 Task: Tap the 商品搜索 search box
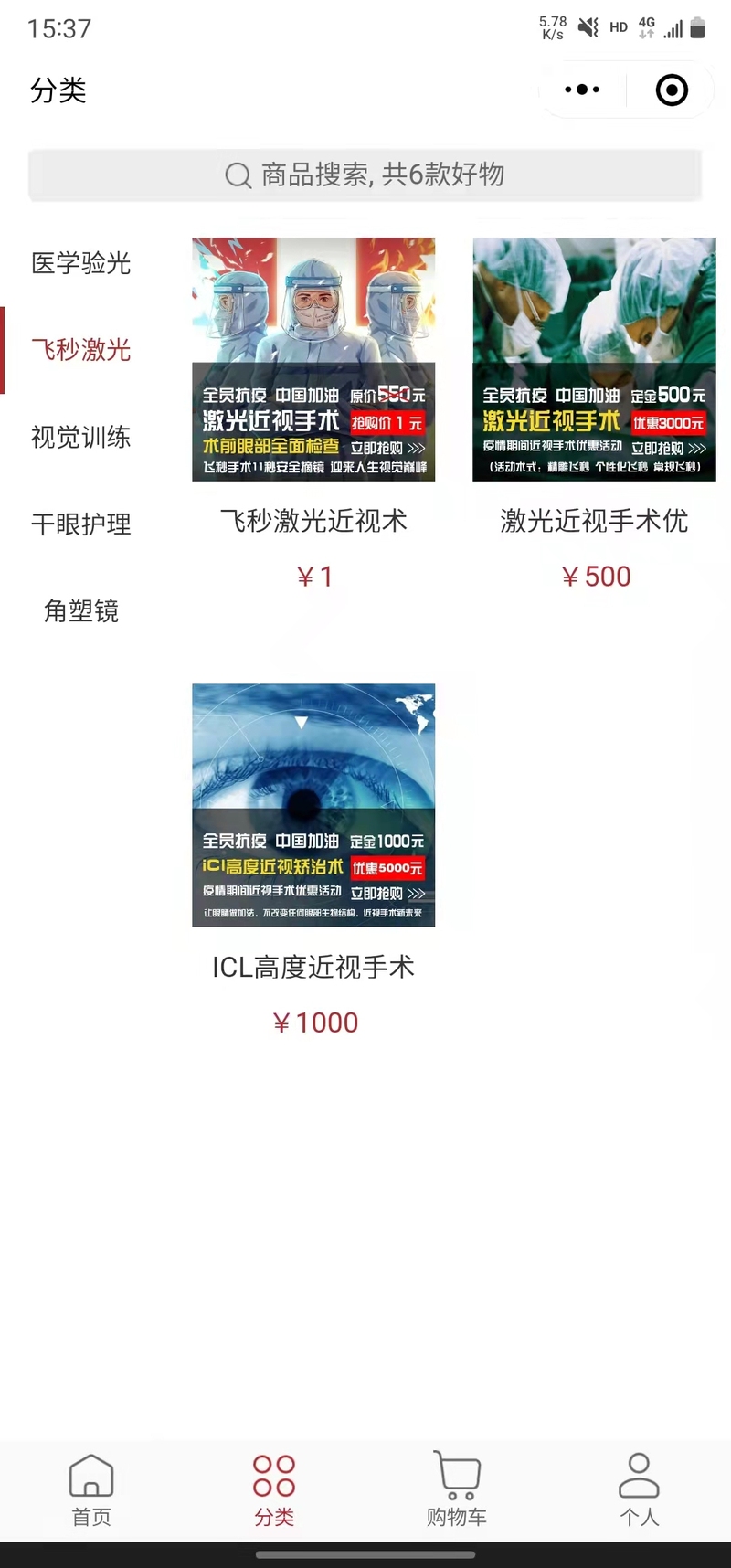(365, 175)
